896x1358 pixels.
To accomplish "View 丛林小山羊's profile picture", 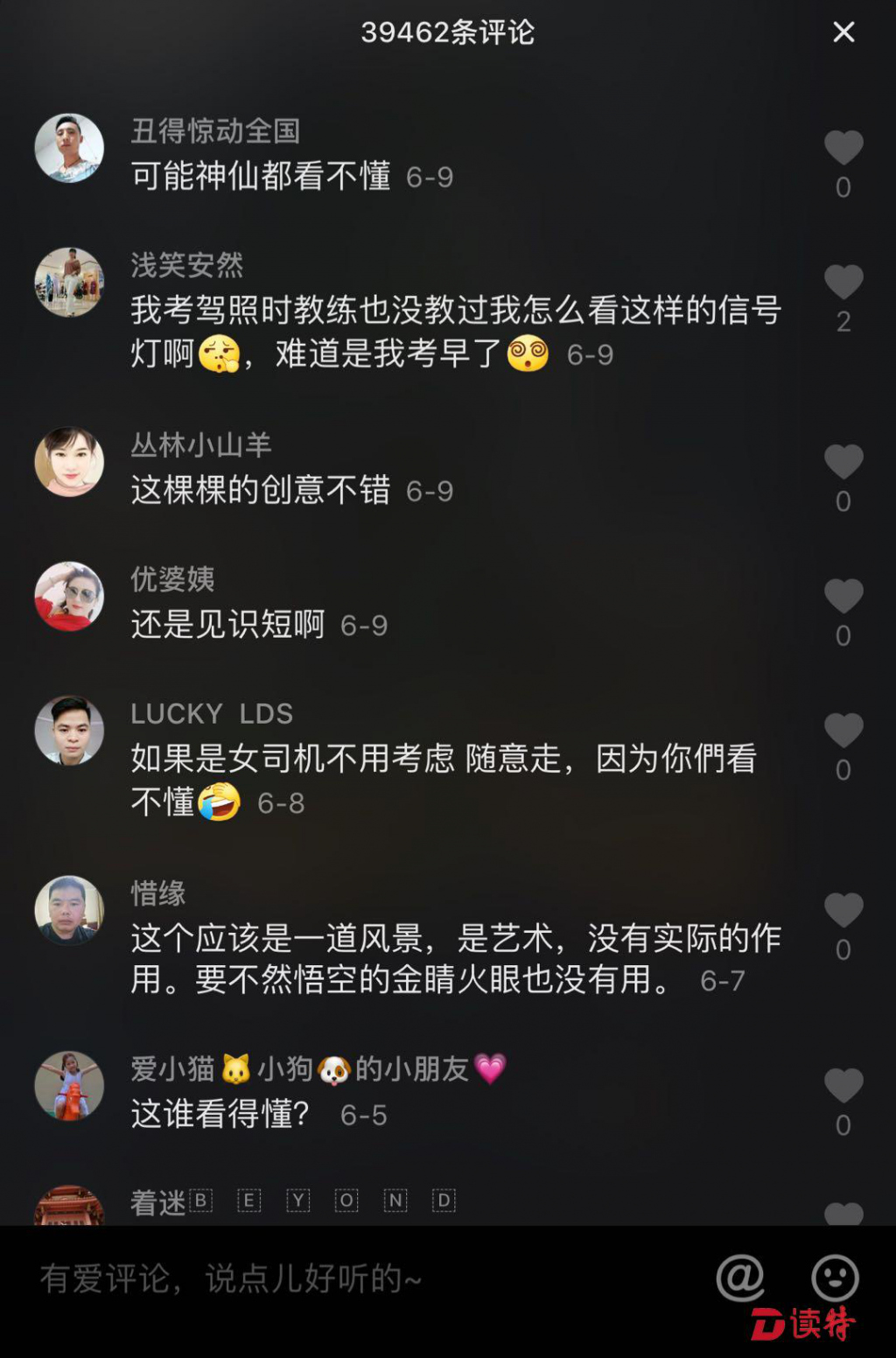I will 69,462.
